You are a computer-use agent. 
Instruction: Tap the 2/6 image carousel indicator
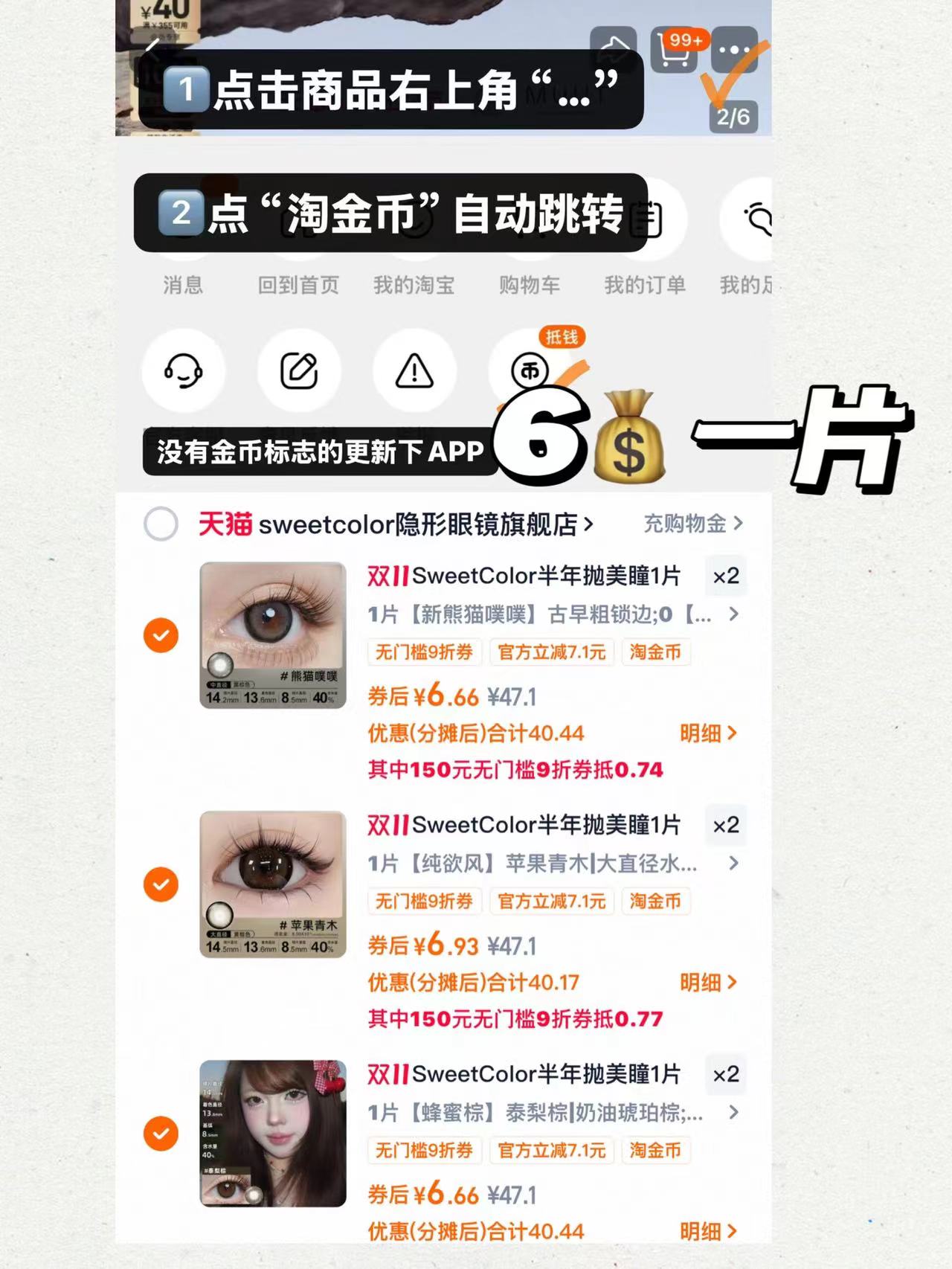point(733,116)
